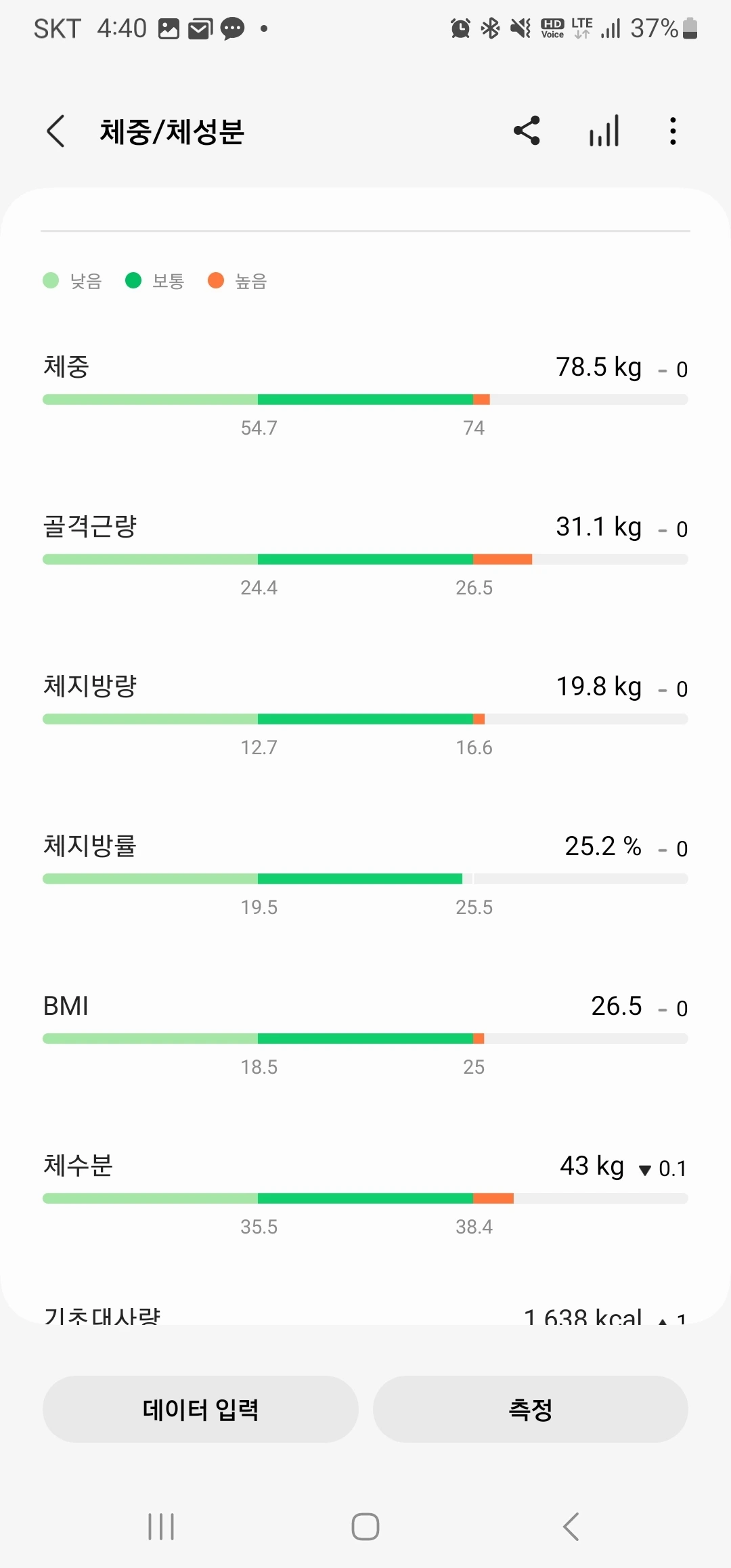Open the trends chart icon
Viewport: 731px width, 1568px height.
(604, 131)
